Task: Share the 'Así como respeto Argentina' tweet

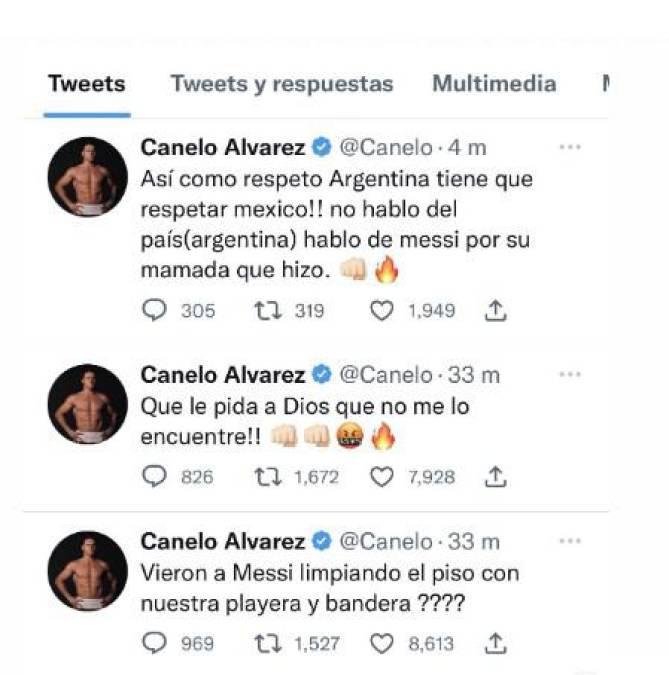Action: pyautogui.click(x=494, y=311)
